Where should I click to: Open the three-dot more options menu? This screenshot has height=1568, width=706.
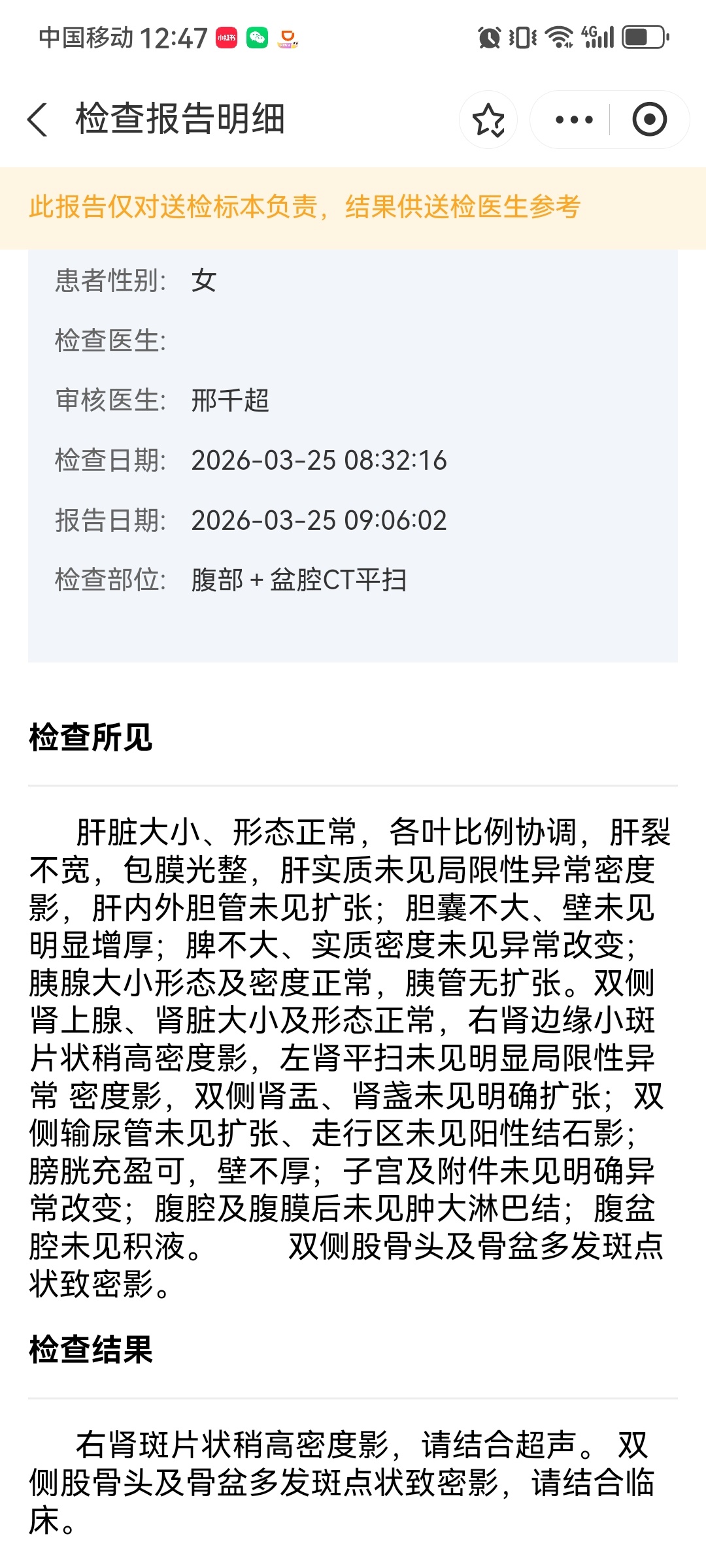point(573,120)
